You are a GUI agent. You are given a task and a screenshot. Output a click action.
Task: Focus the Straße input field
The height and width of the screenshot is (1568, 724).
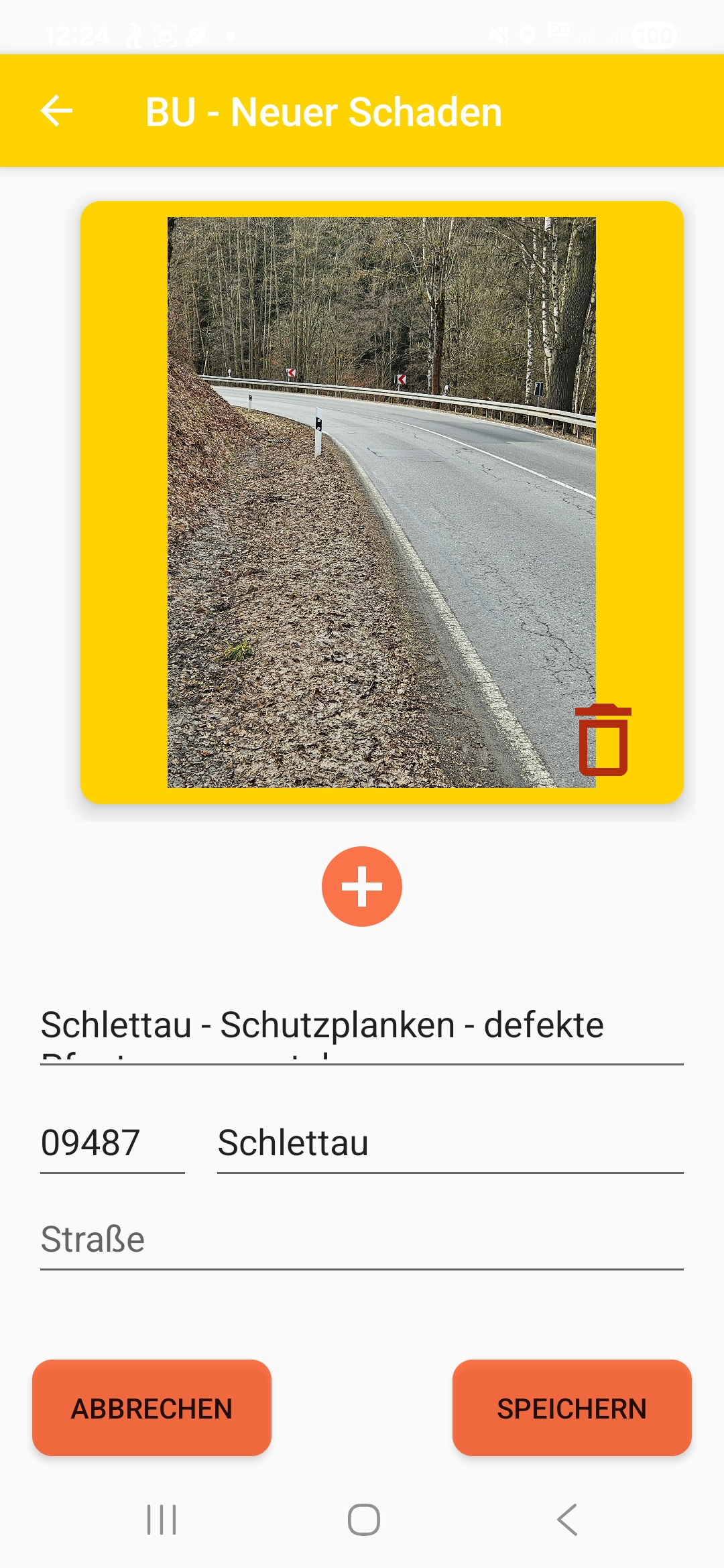(x=362, y=1240)
